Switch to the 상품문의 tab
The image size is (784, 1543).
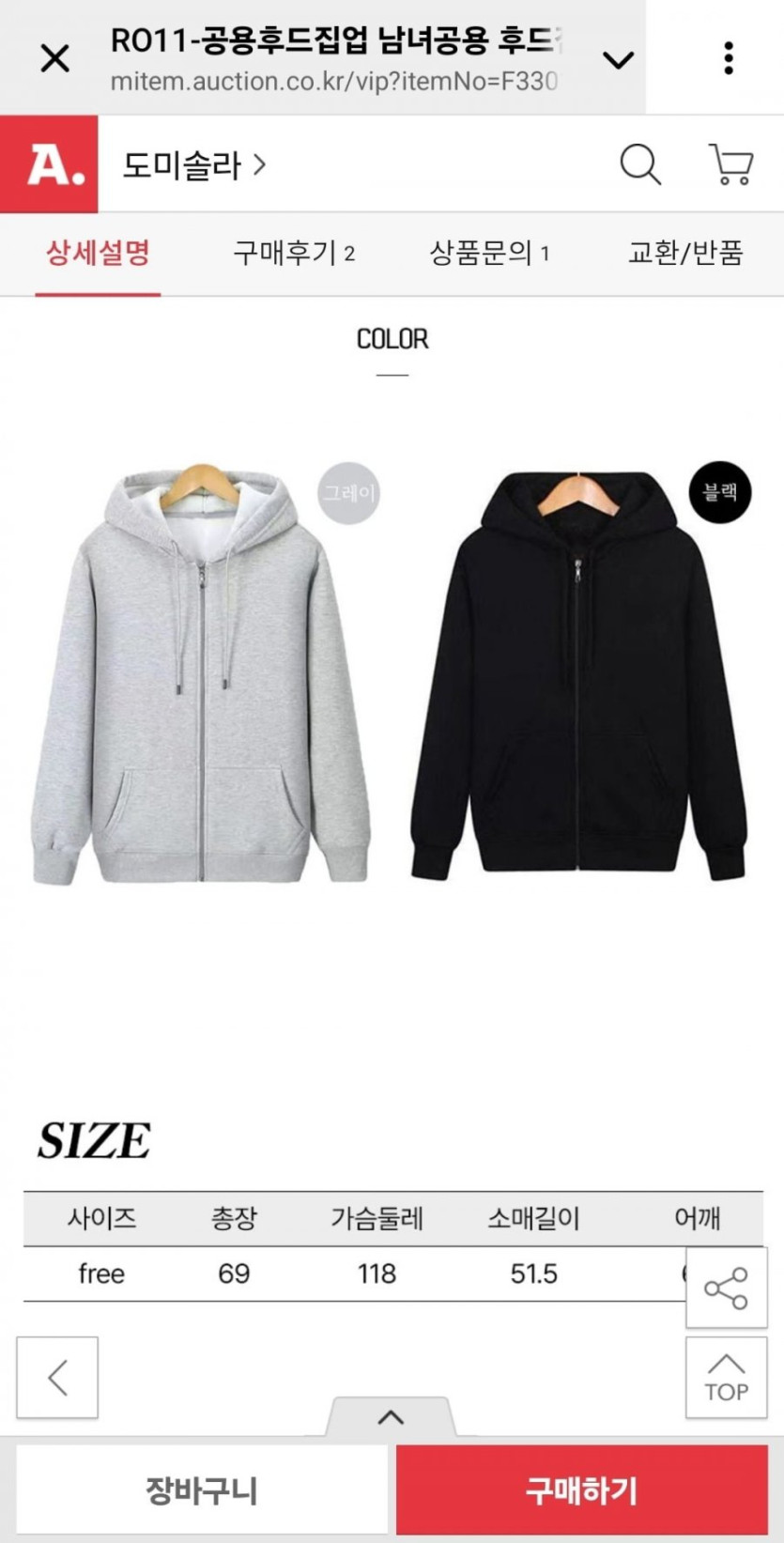tap(489, 253)
